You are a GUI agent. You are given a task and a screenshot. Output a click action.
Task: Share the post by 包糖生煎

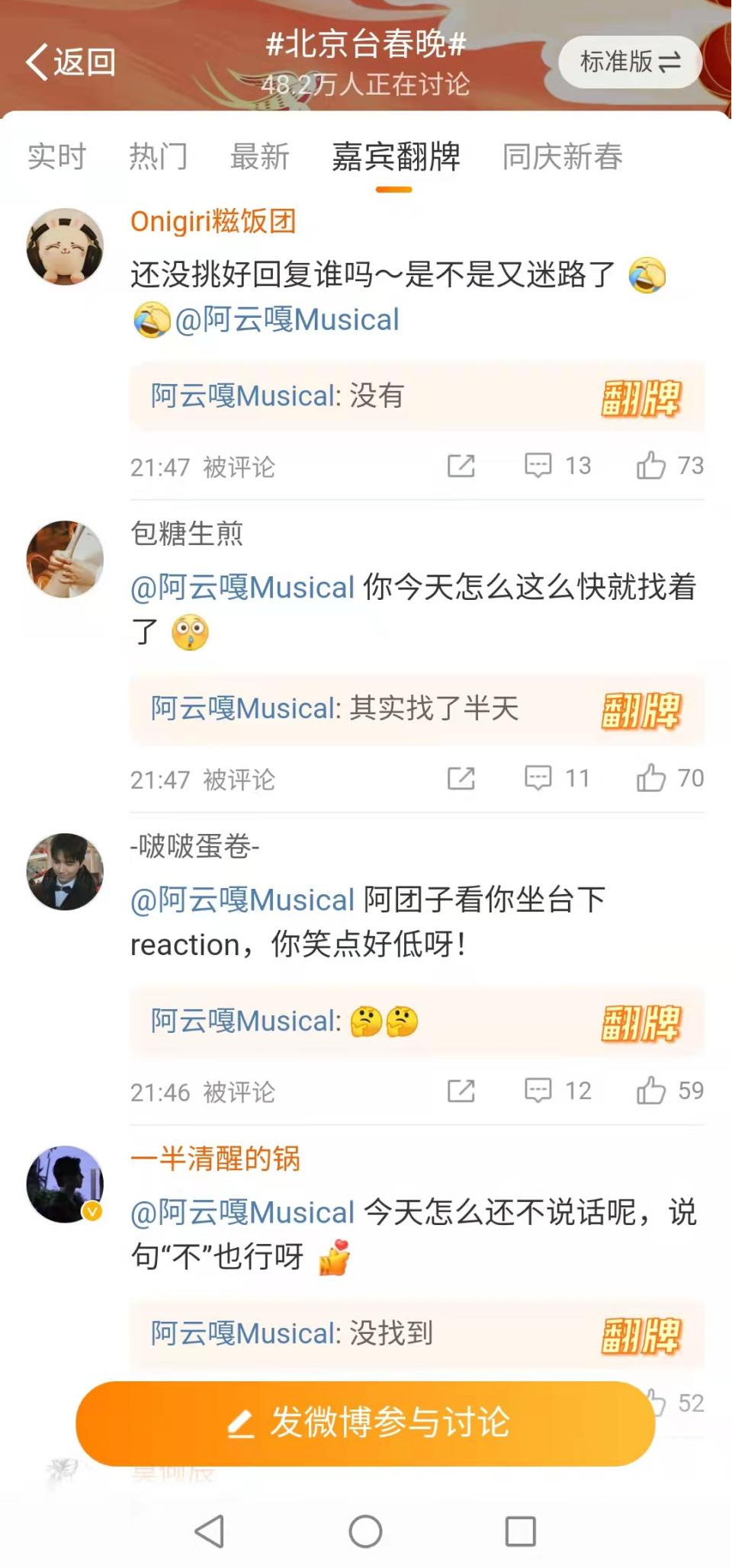click(461, 778)
